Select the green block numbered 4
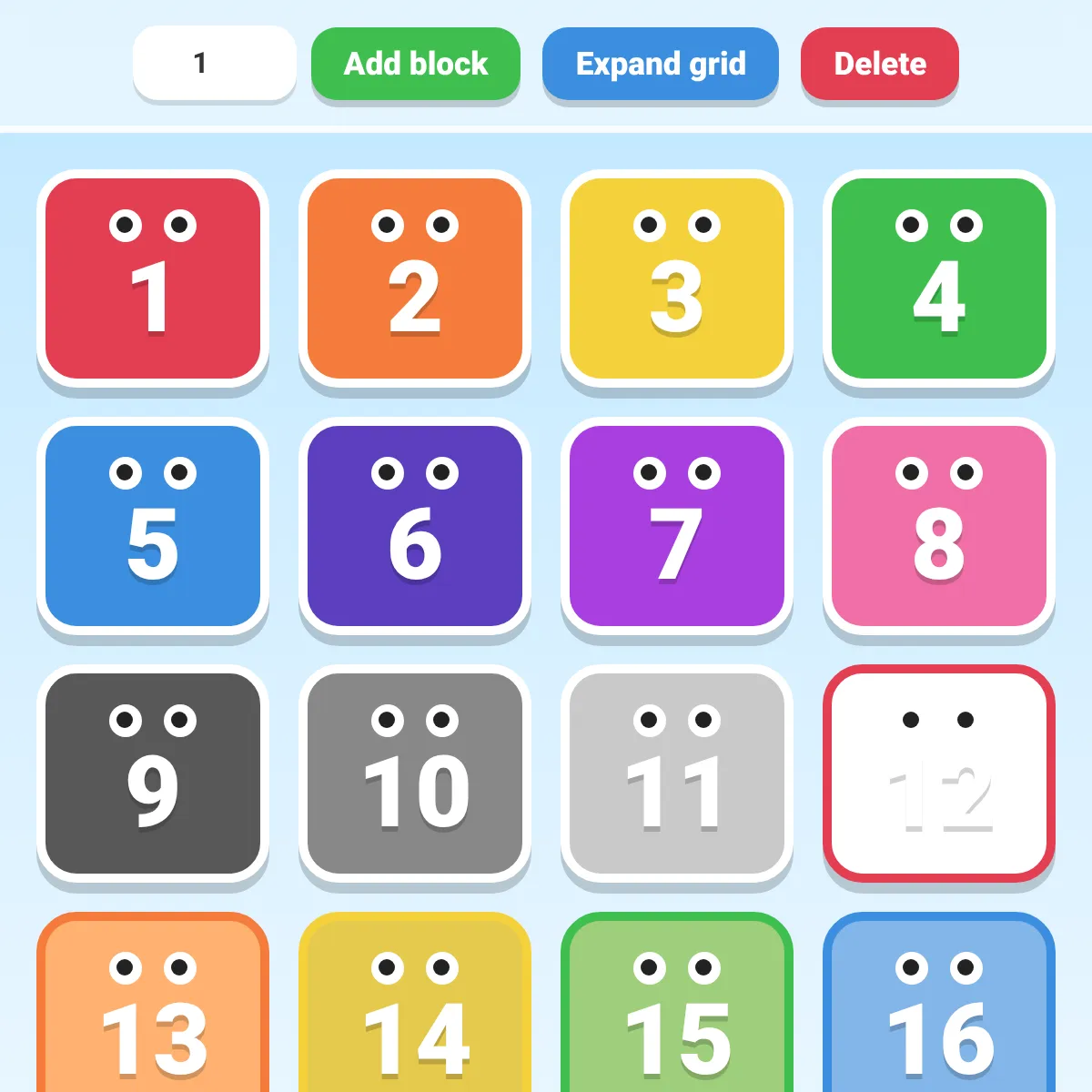This screenshot has height=1092, width=1092. [x=939, y=278]
